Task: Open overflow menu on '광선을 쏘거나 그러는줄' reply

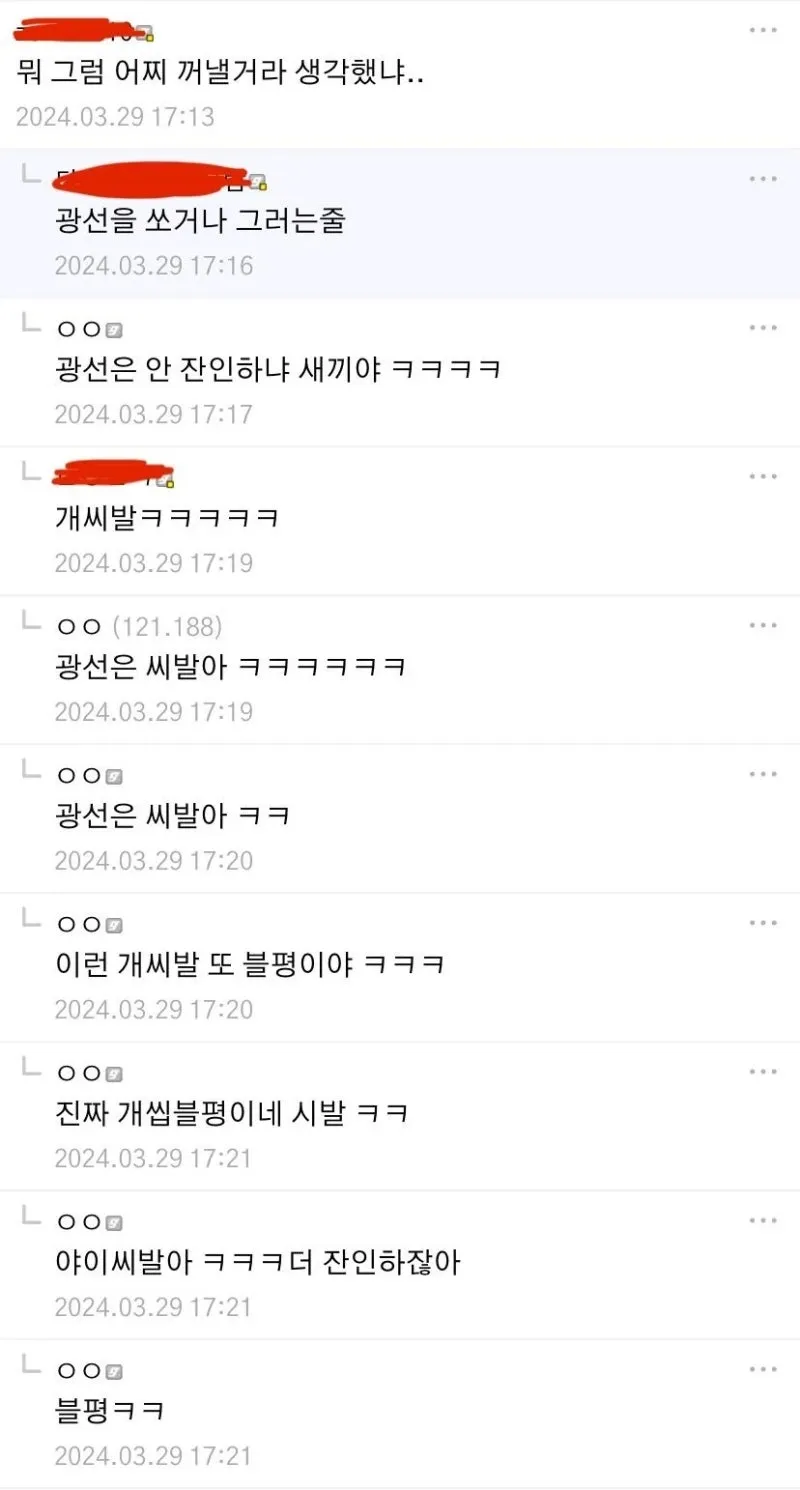Action: [763, 179]
